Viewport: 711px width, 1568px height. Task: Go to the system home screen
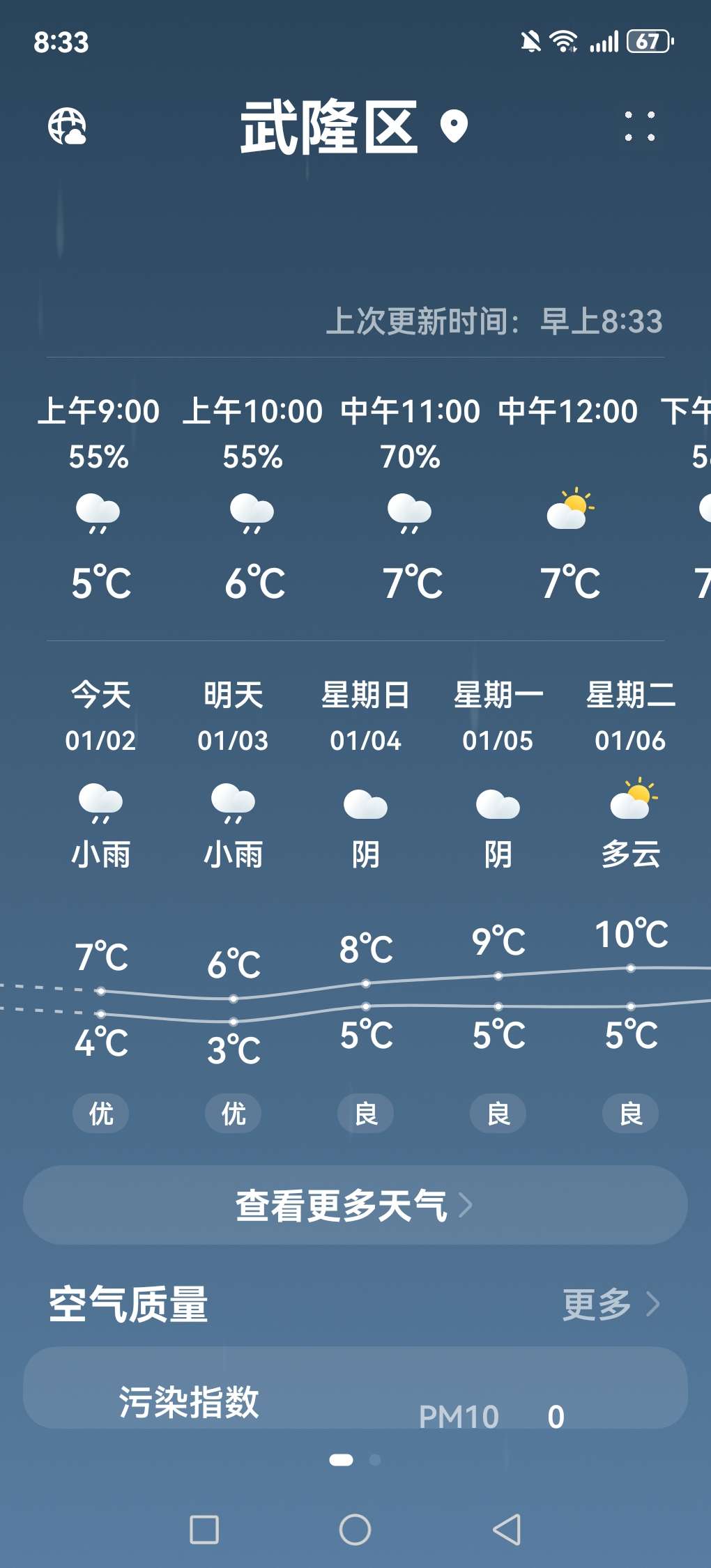click(355, 1530)
